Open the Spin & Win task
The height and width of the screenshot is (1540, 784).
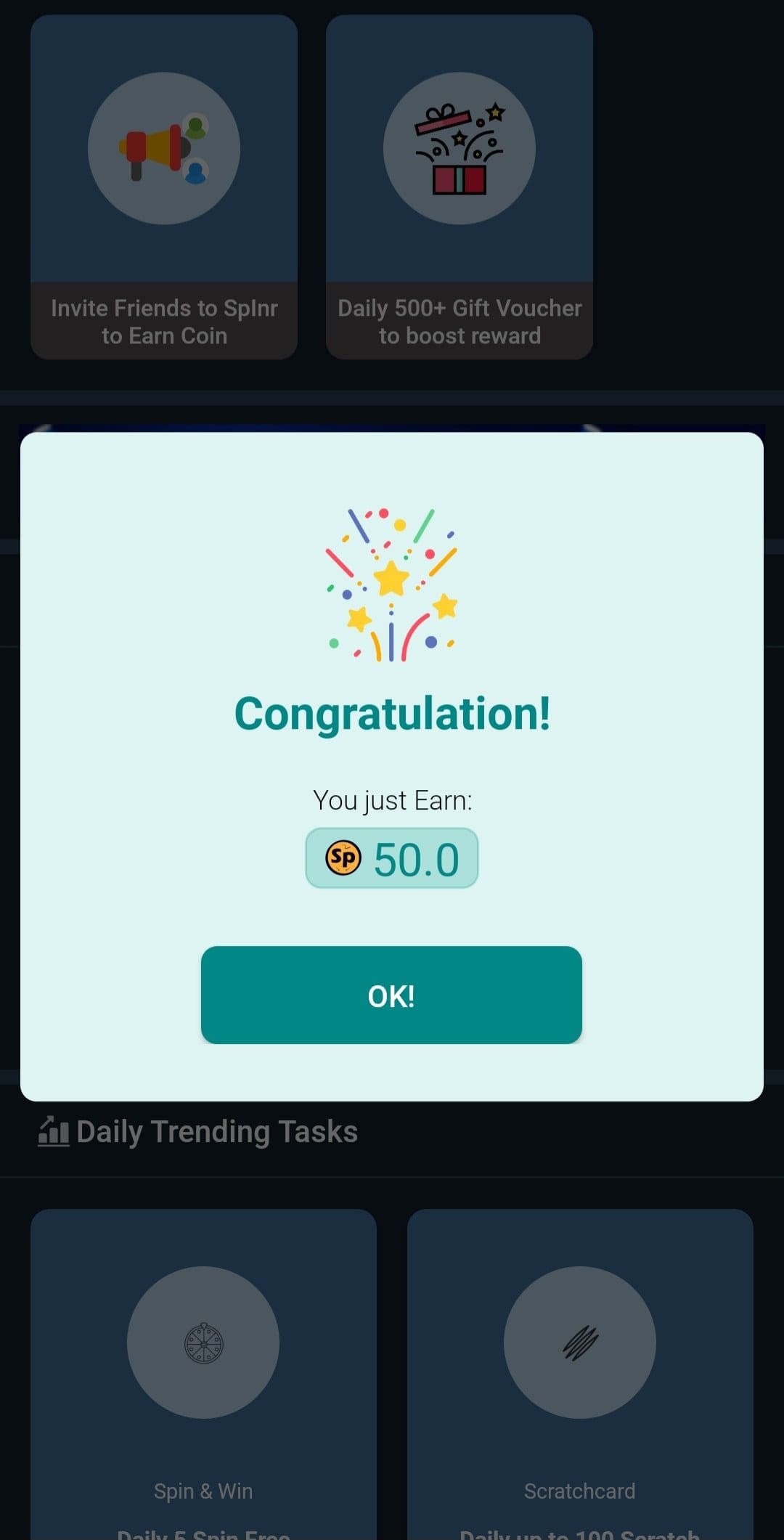(x=203, y=1374)
